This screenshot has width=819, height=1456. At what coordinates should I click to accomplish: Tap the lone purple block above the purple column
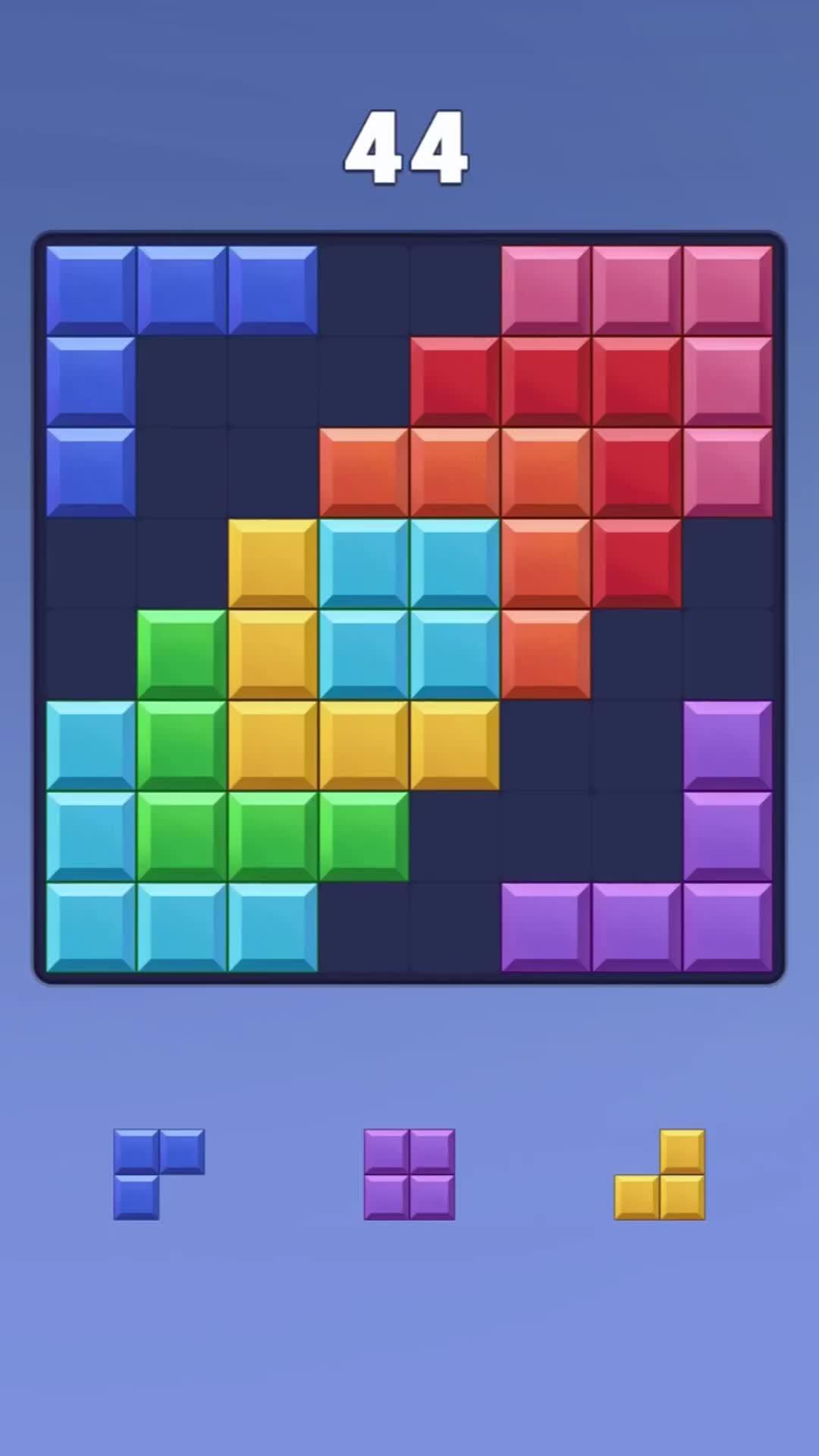coord(728,743)
